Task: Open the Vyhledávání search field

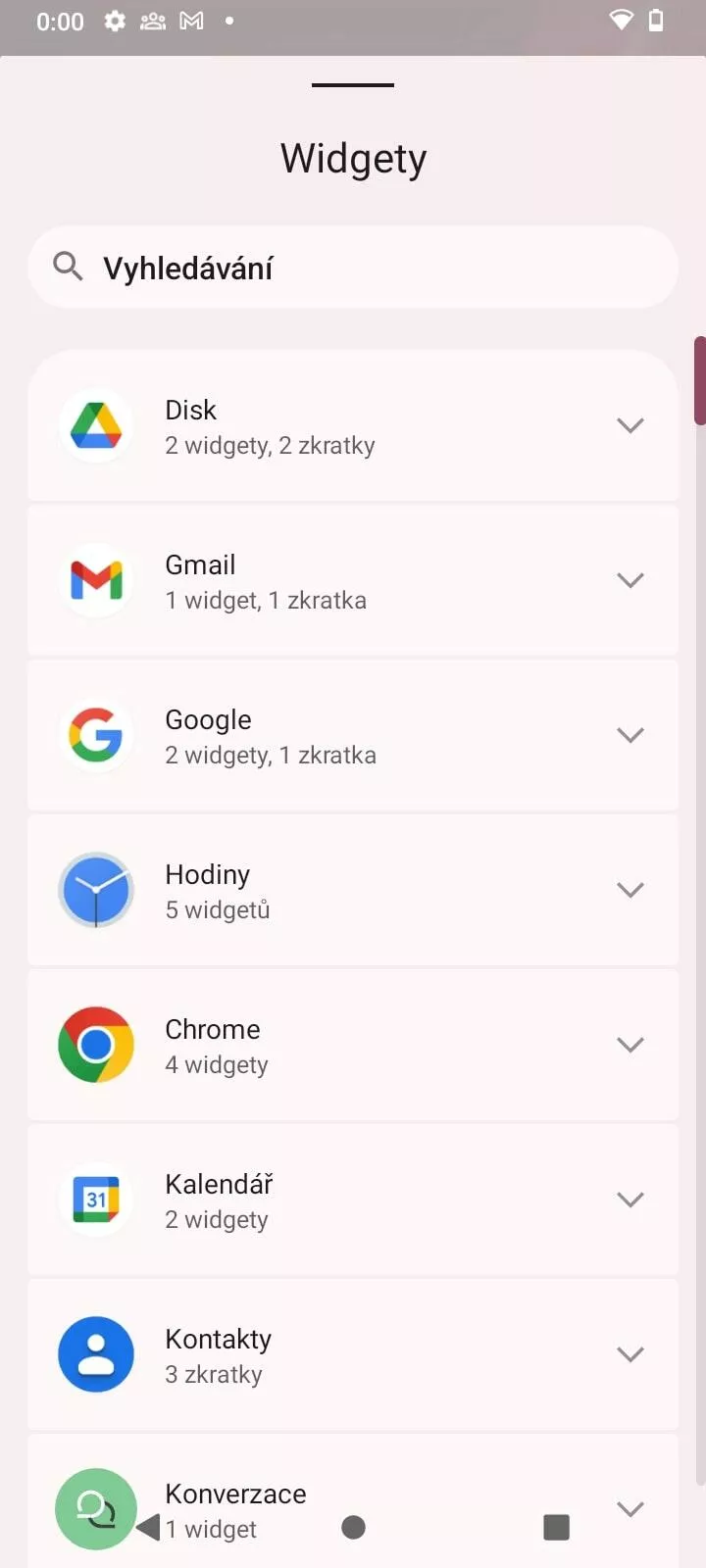Action: pos(353,268)
